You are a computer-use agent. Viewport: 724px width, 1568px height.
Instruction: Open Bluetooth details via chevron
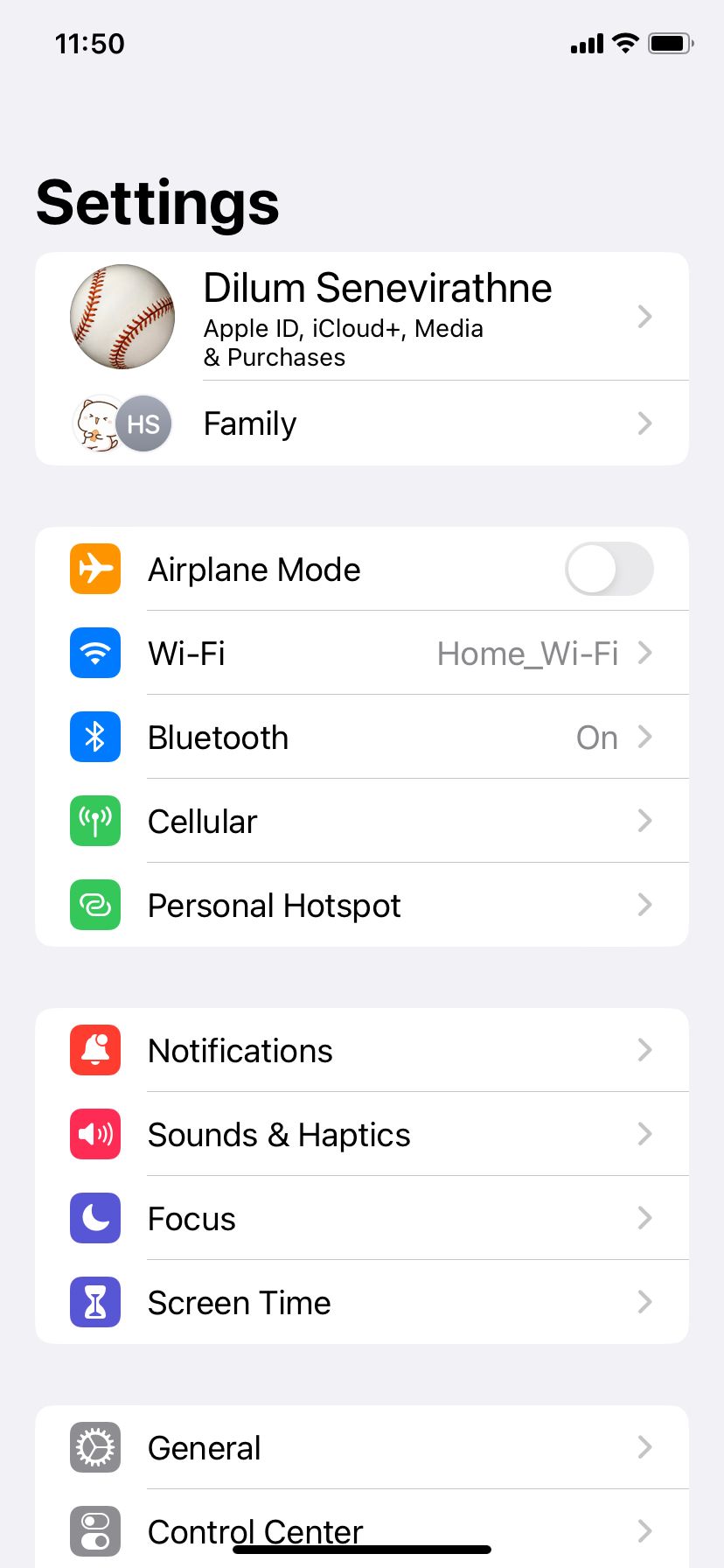point(644,737)
